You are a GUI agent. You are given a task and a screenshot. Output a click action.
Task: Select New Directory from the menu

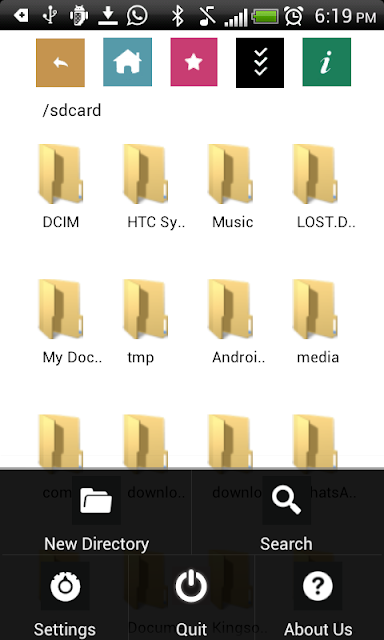coord(96,512)
